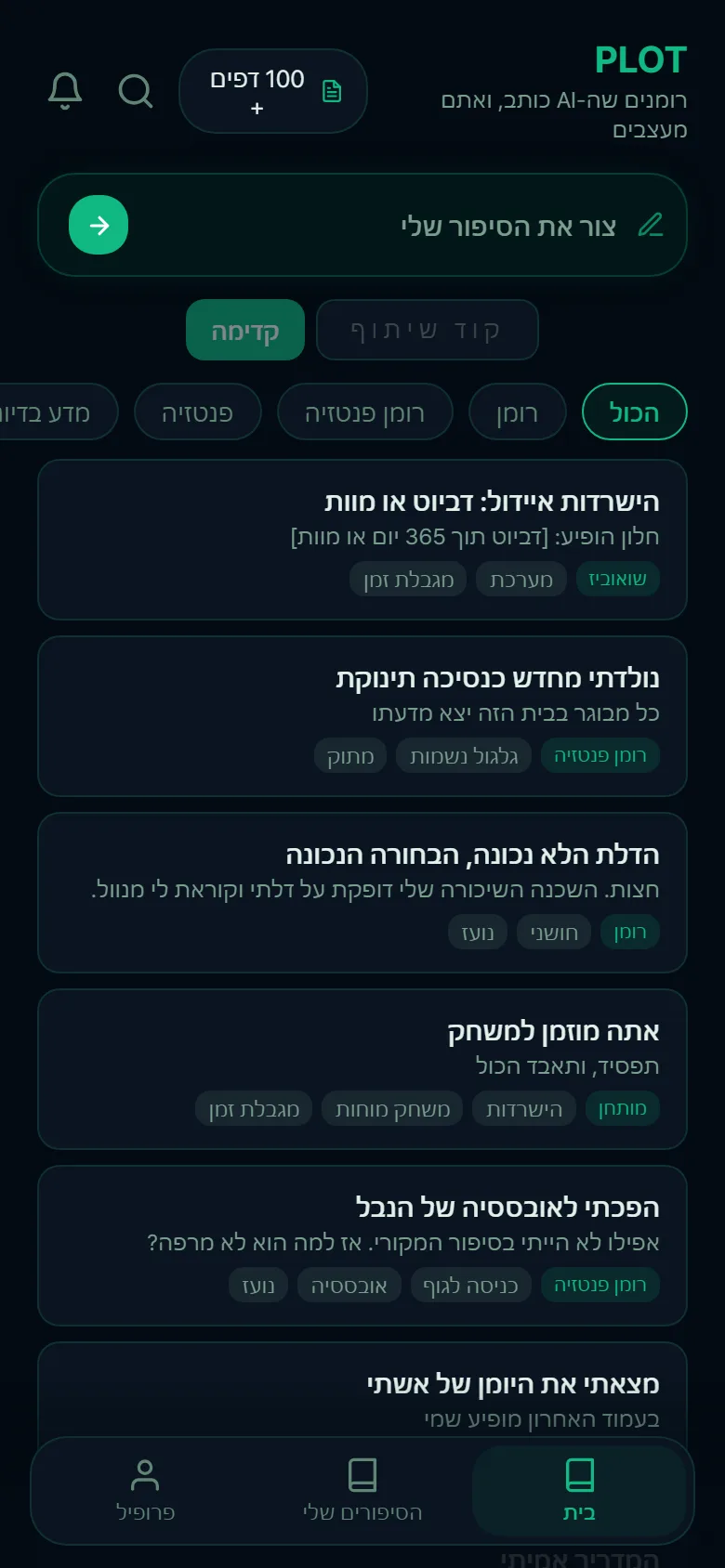Open story 'אתה מוזמן למשחק'
Viewport: 725px width, 1568px height.
(362, 1069)
